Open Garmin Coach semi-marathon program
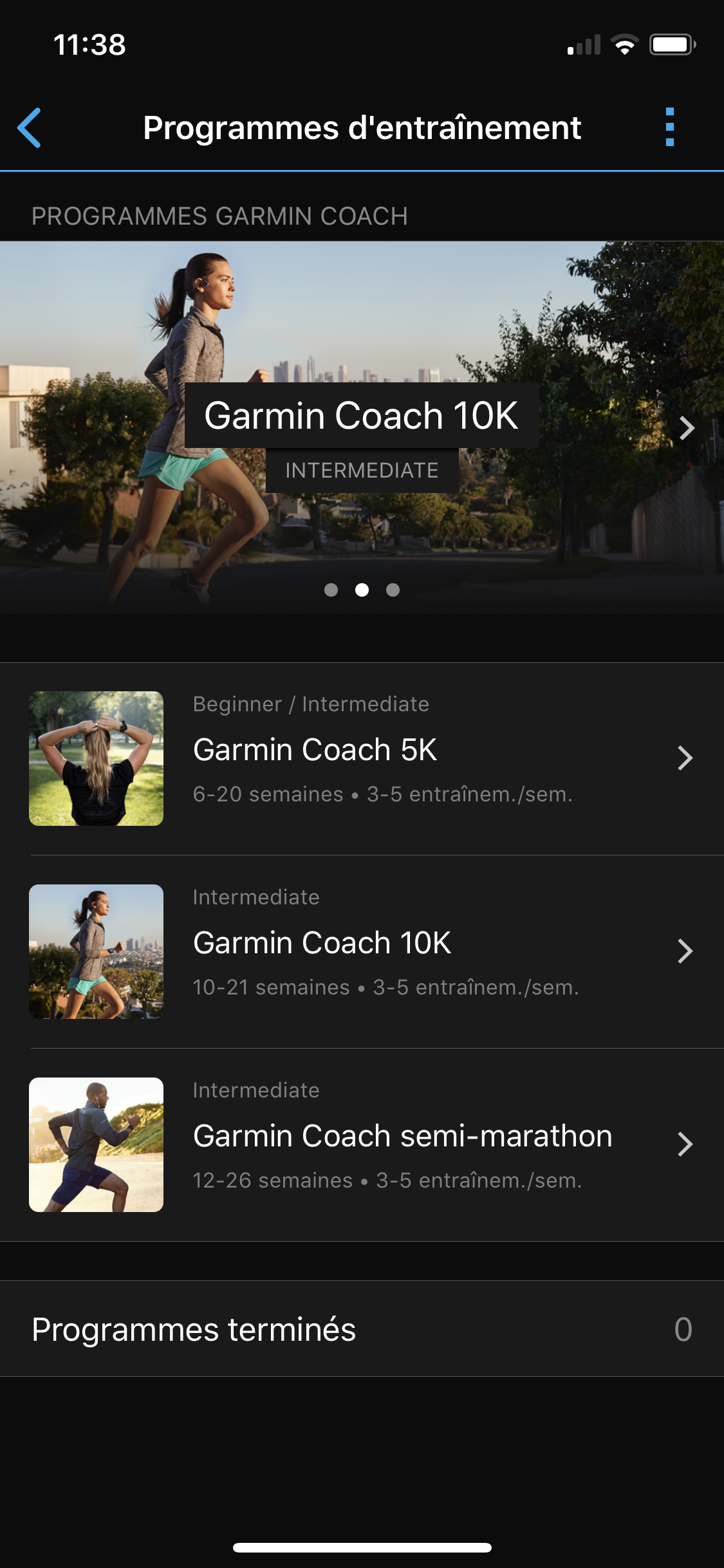724x1568 pixels. click(362, 1144)
